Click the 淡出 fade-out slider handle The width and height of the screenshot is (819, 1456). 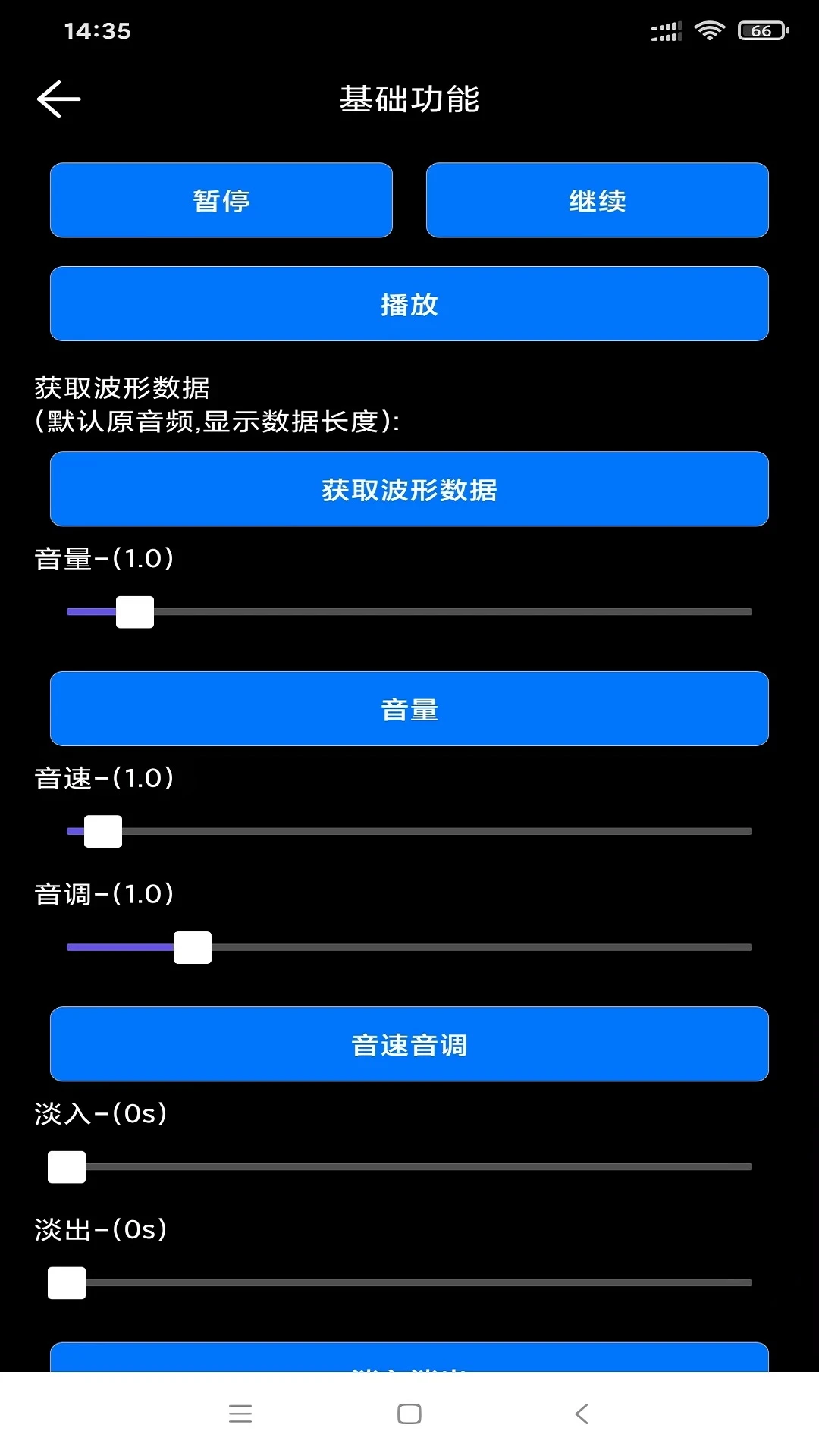(x=67, y=1283)
